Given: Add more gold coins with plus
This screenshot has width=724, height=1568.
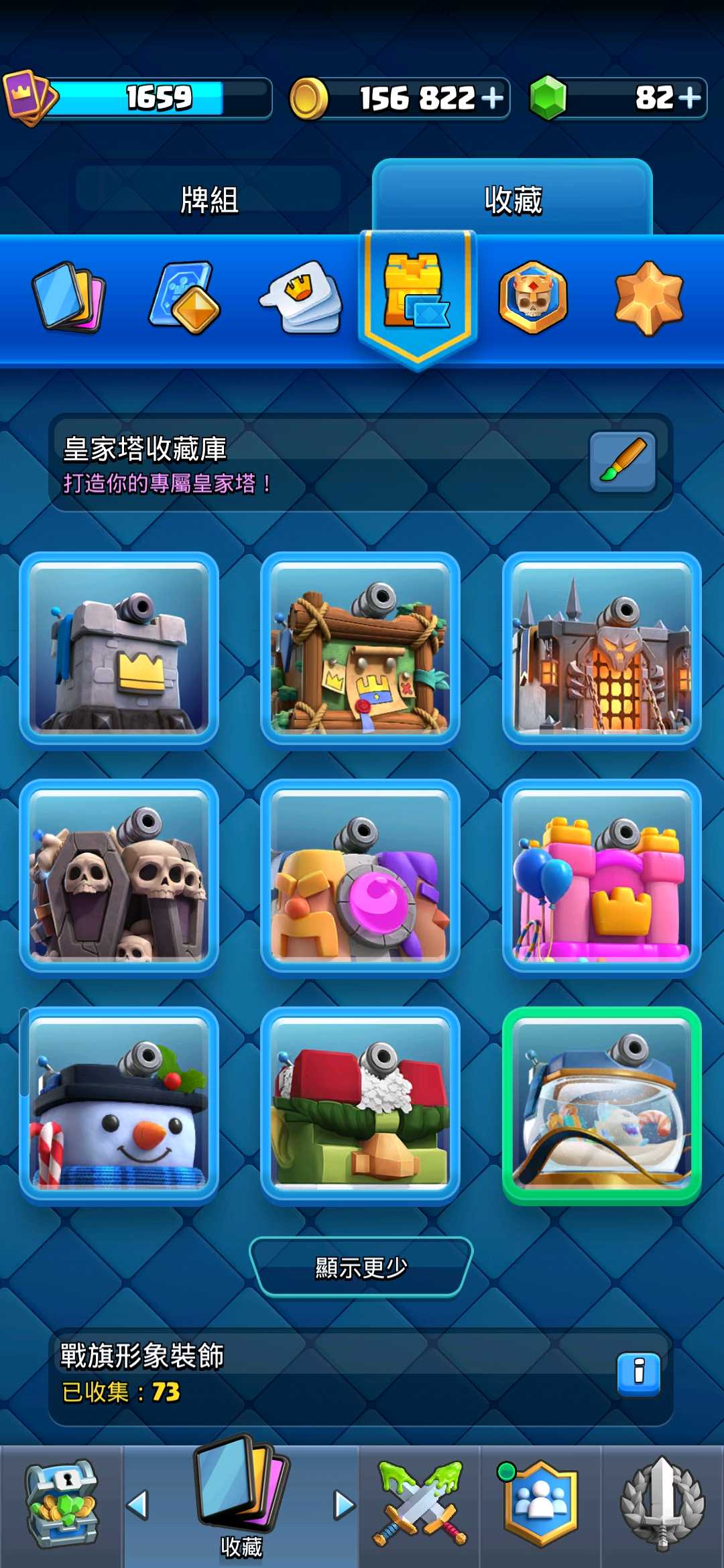Looking at the screenshot, I should (x=492, y=99).
